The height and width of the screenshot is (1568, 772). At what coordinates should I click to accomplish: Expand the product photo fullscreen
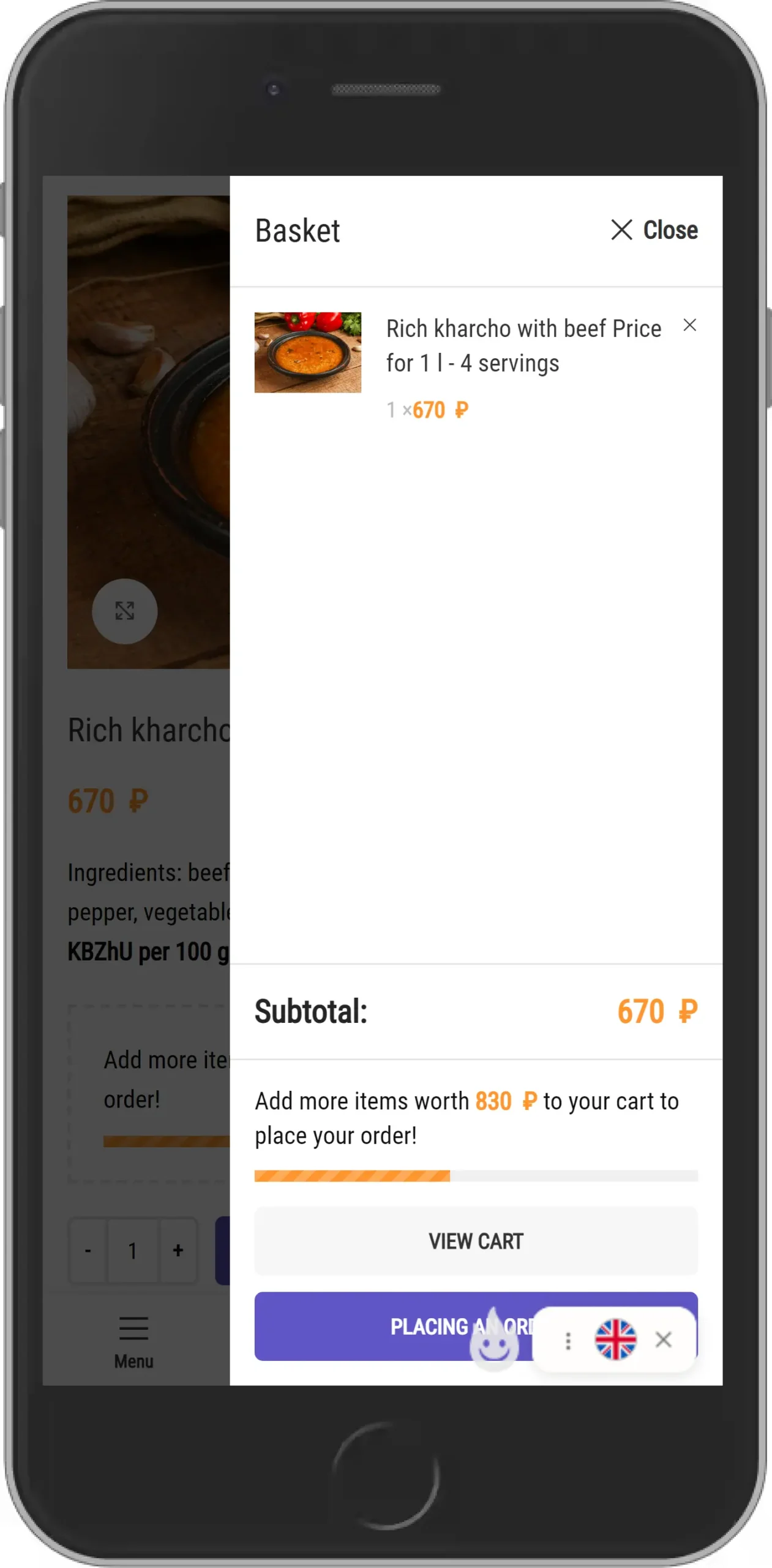[x=125, y=611]
